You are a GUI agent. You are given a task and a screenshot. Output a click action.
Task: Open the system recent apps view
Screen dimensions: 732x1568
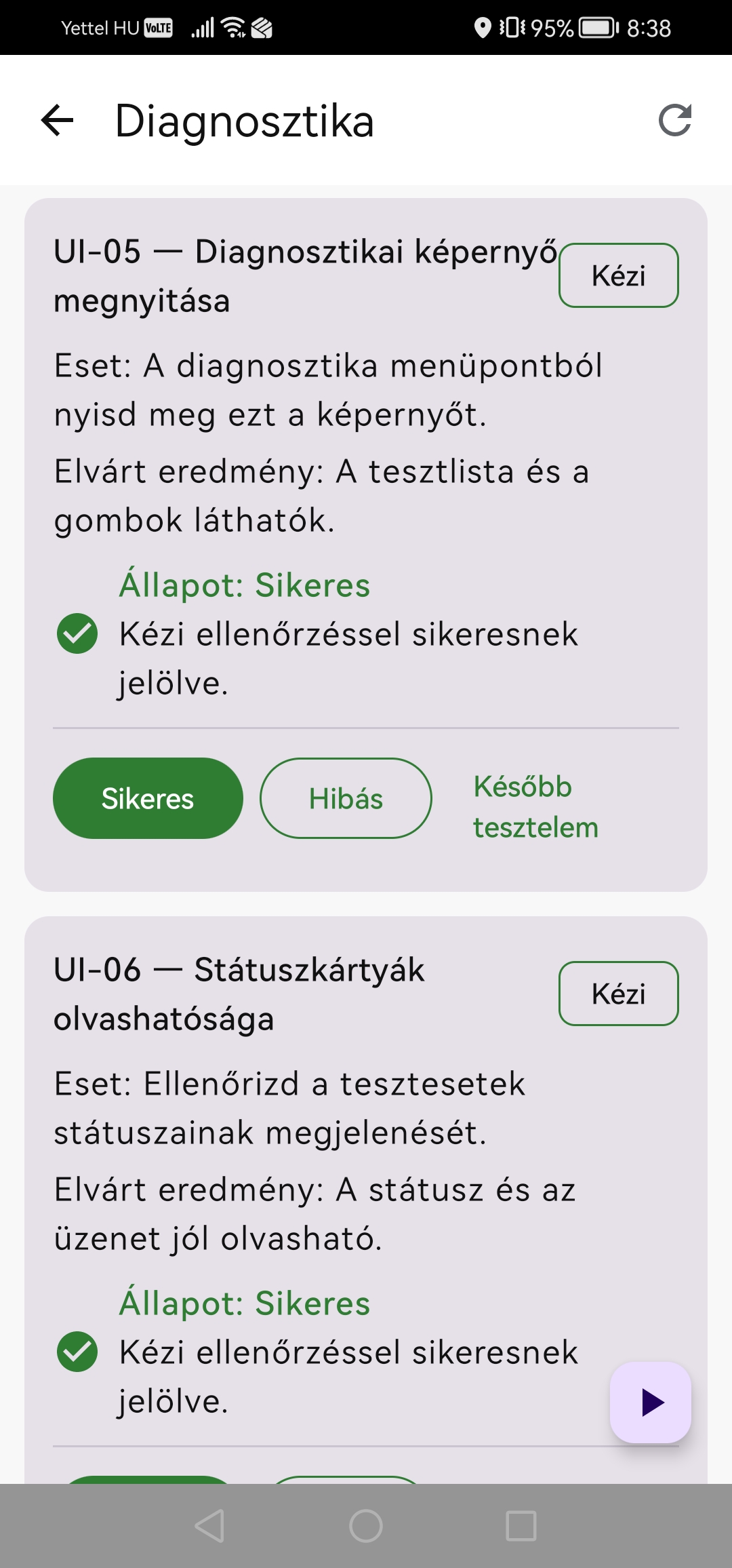pos(521,1526)
